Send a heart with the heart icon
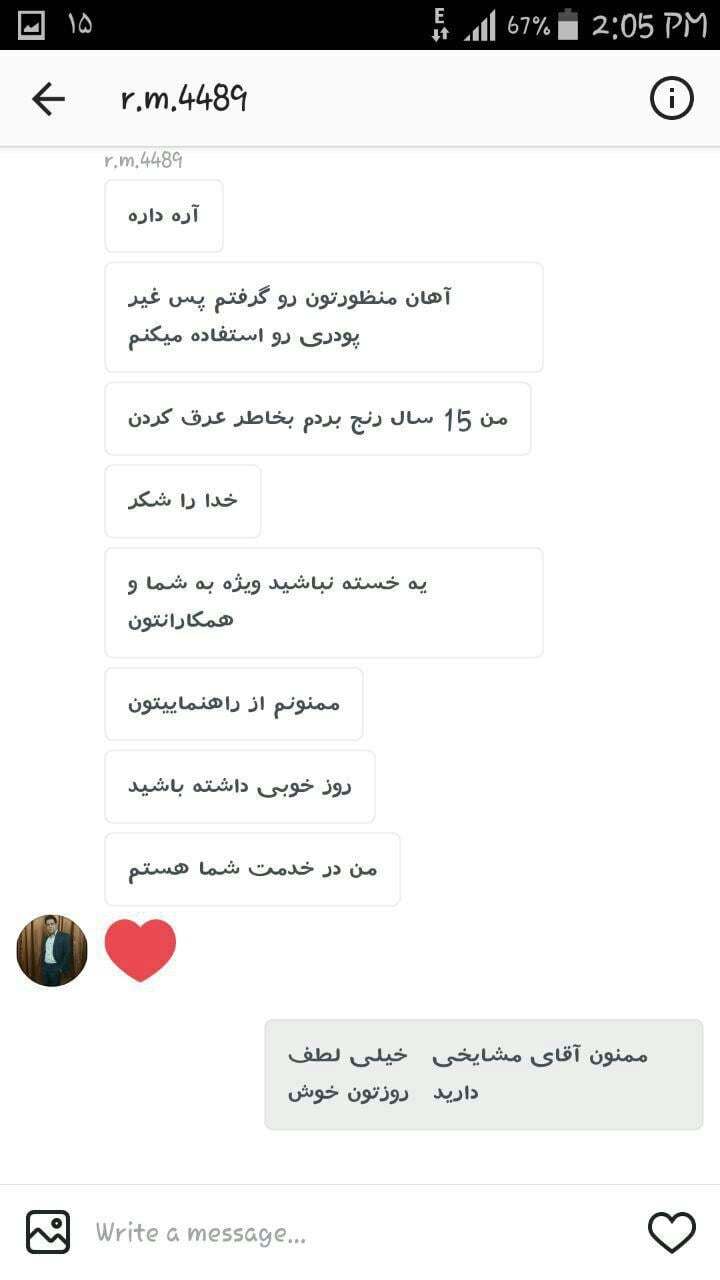720x1280 pixels. pos(671,1232)
